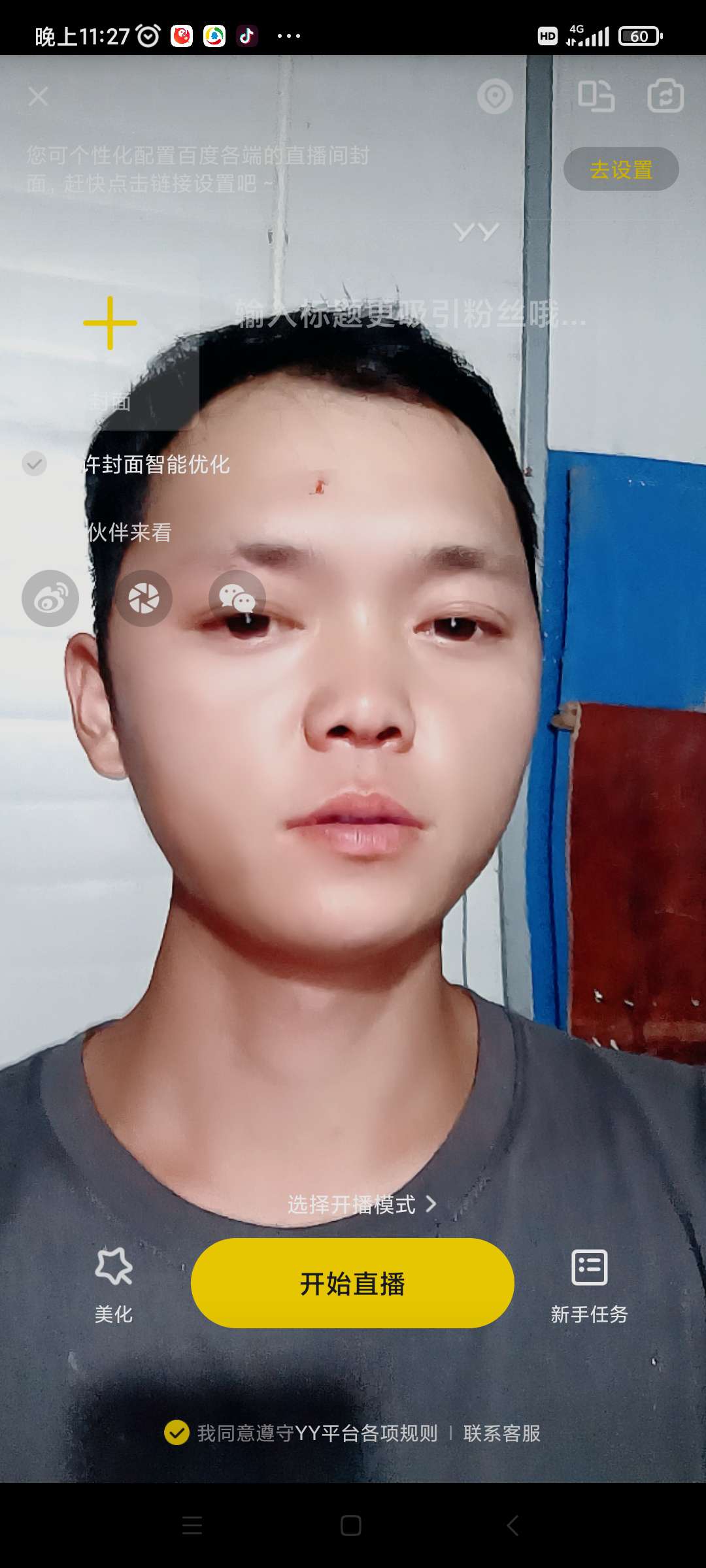Share to WeChat Moments shutter icon
The image size is (706, 1568).
coord(144,598)
